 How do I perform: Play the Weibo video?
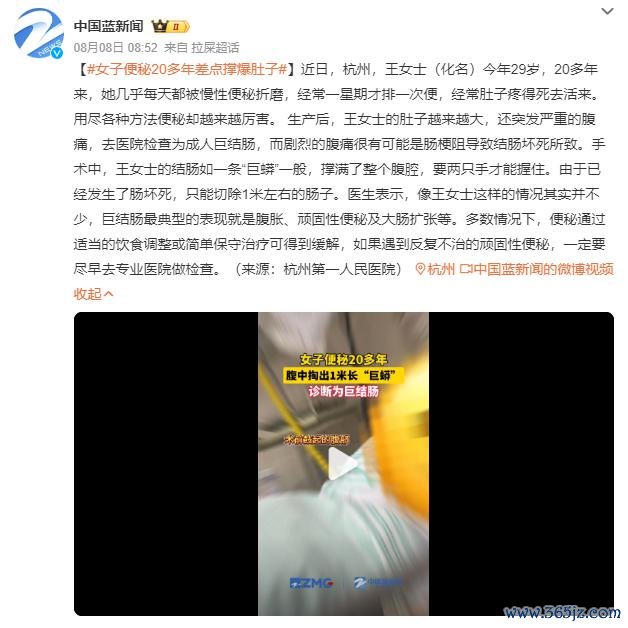tap(343, 463)
